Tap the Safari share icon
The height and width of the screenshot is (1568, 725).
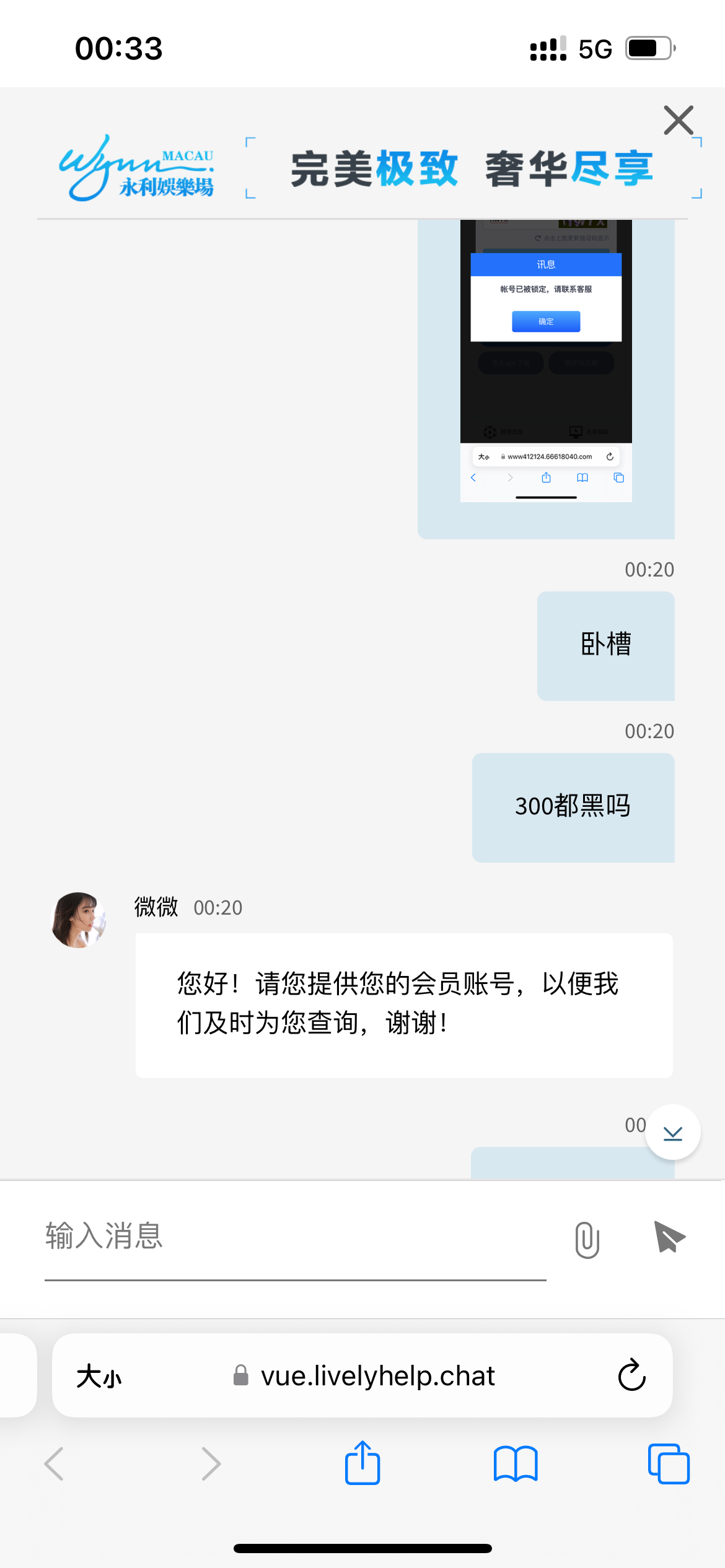tap(362, 1463)
